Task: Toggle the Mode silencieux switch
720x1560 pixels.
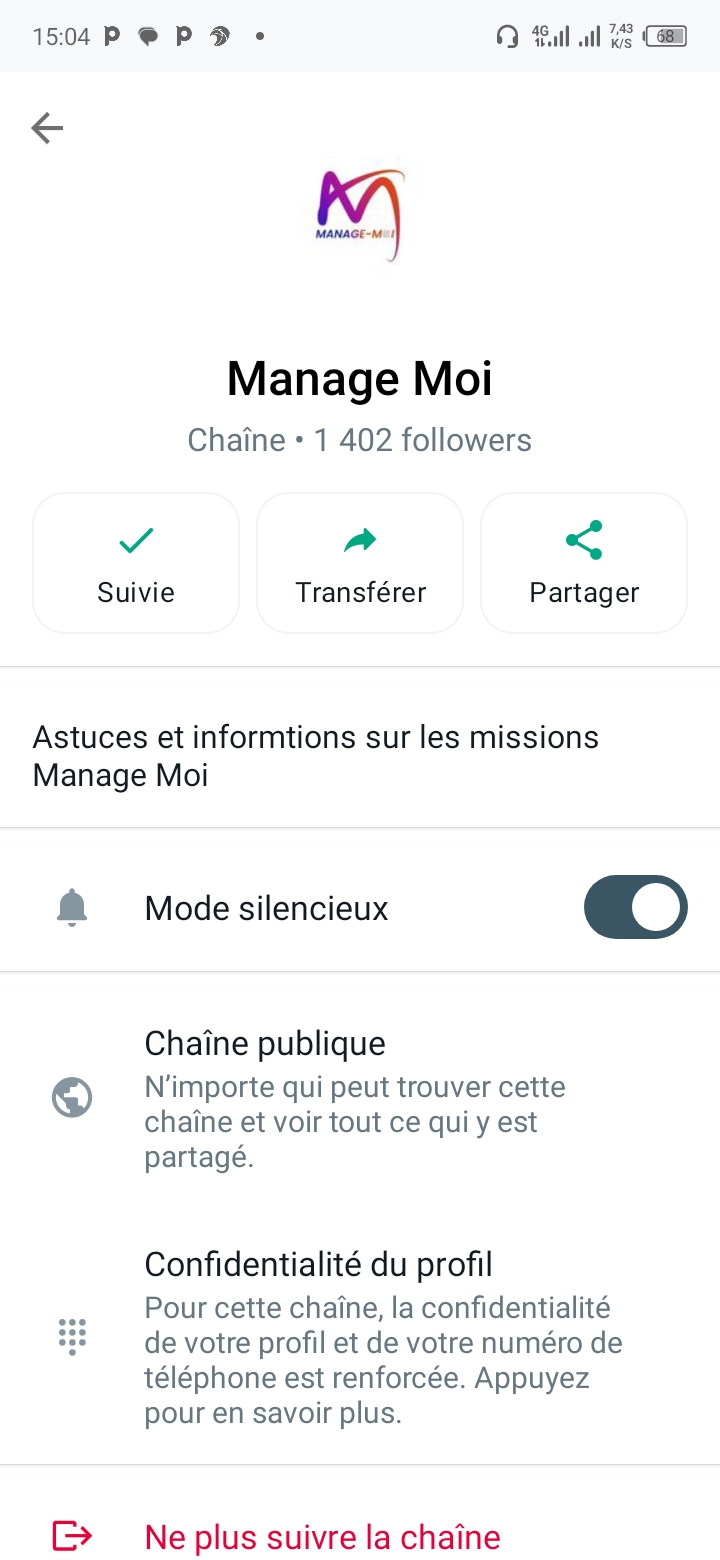Action: coord(635,907)
